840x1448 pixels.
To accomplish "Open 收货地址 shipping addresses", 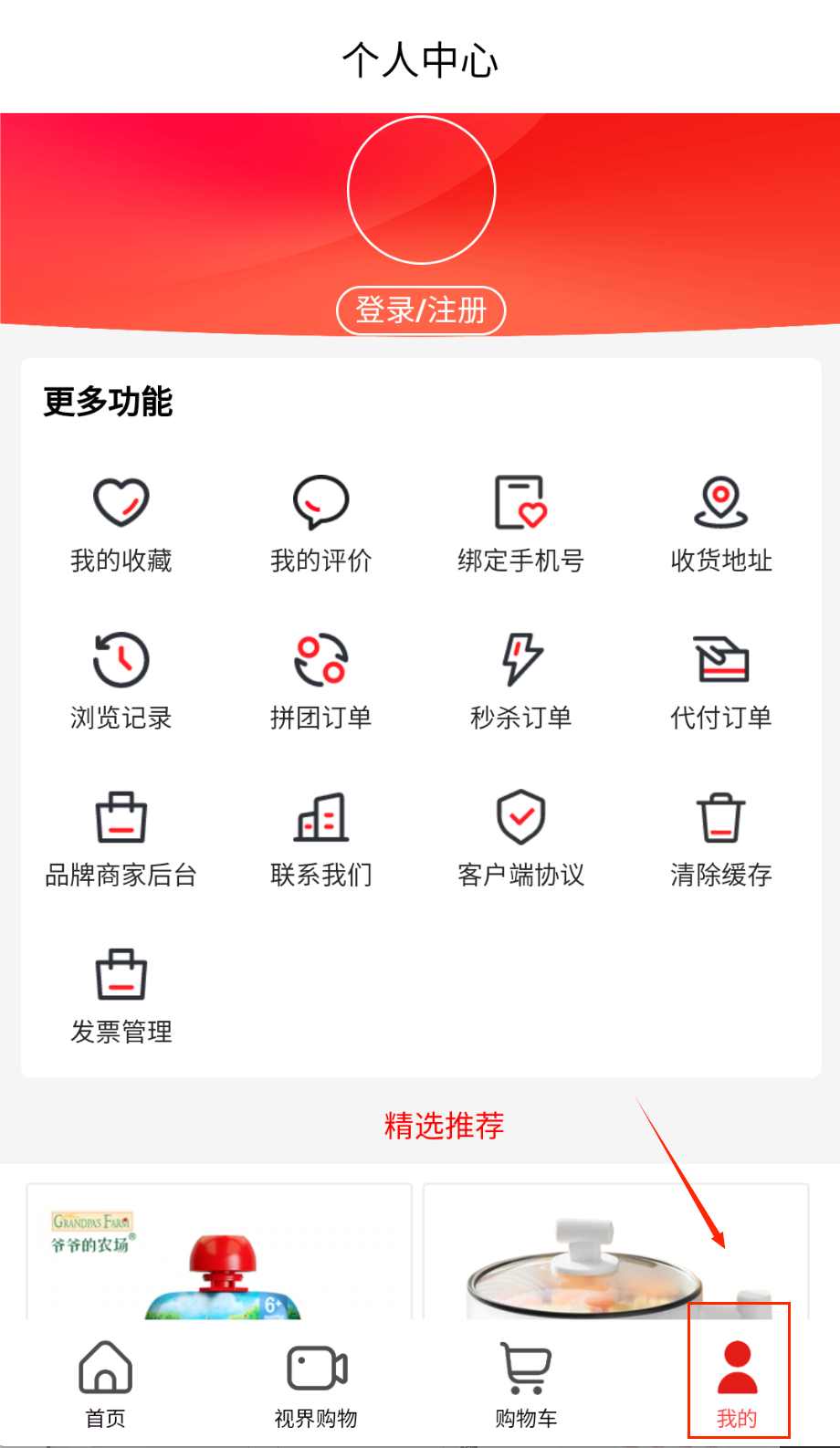I will 720,522.
